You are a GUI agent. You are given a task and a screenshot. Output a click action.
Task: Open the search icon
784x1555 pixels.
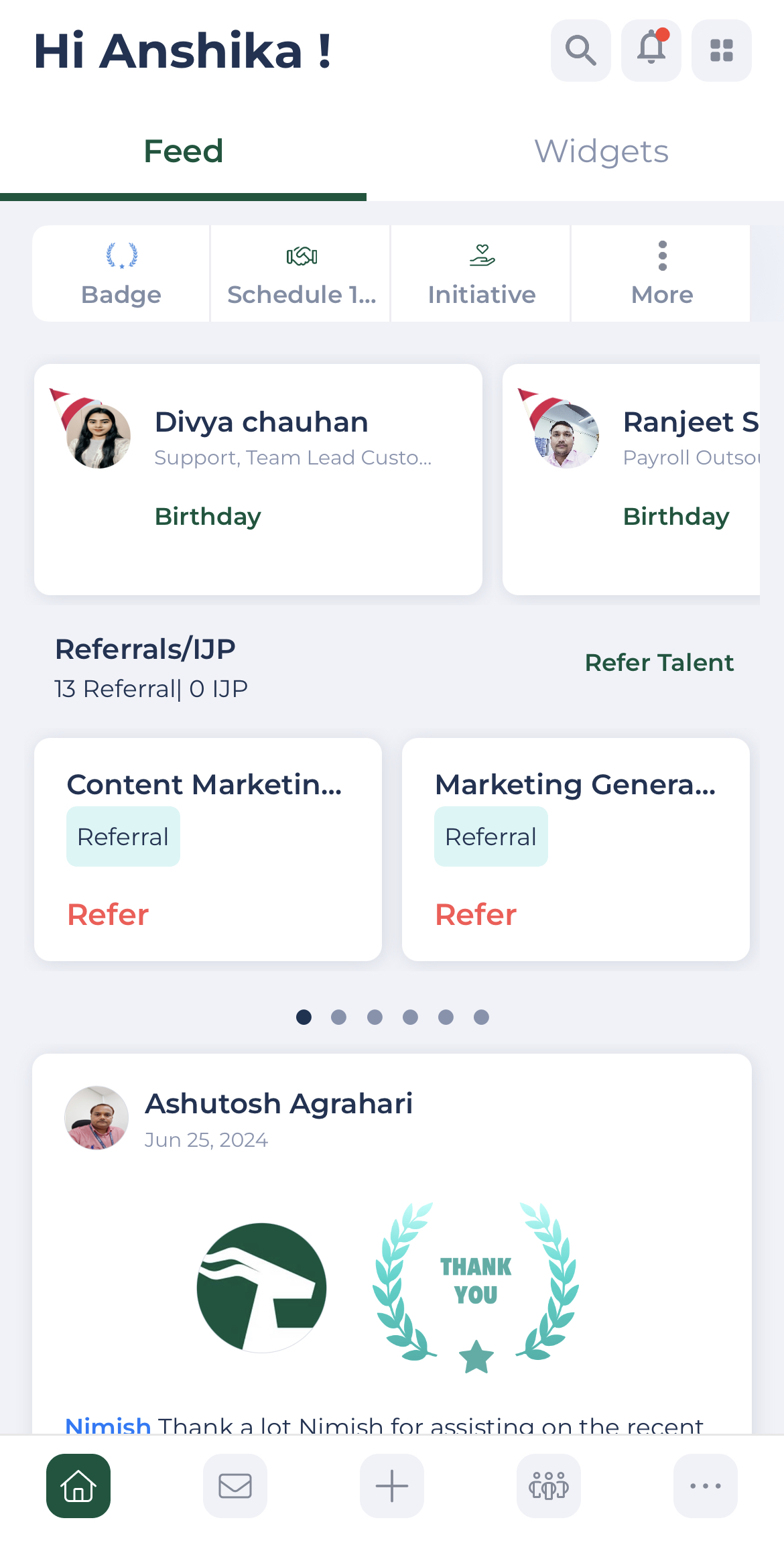[x=580, y=50]
